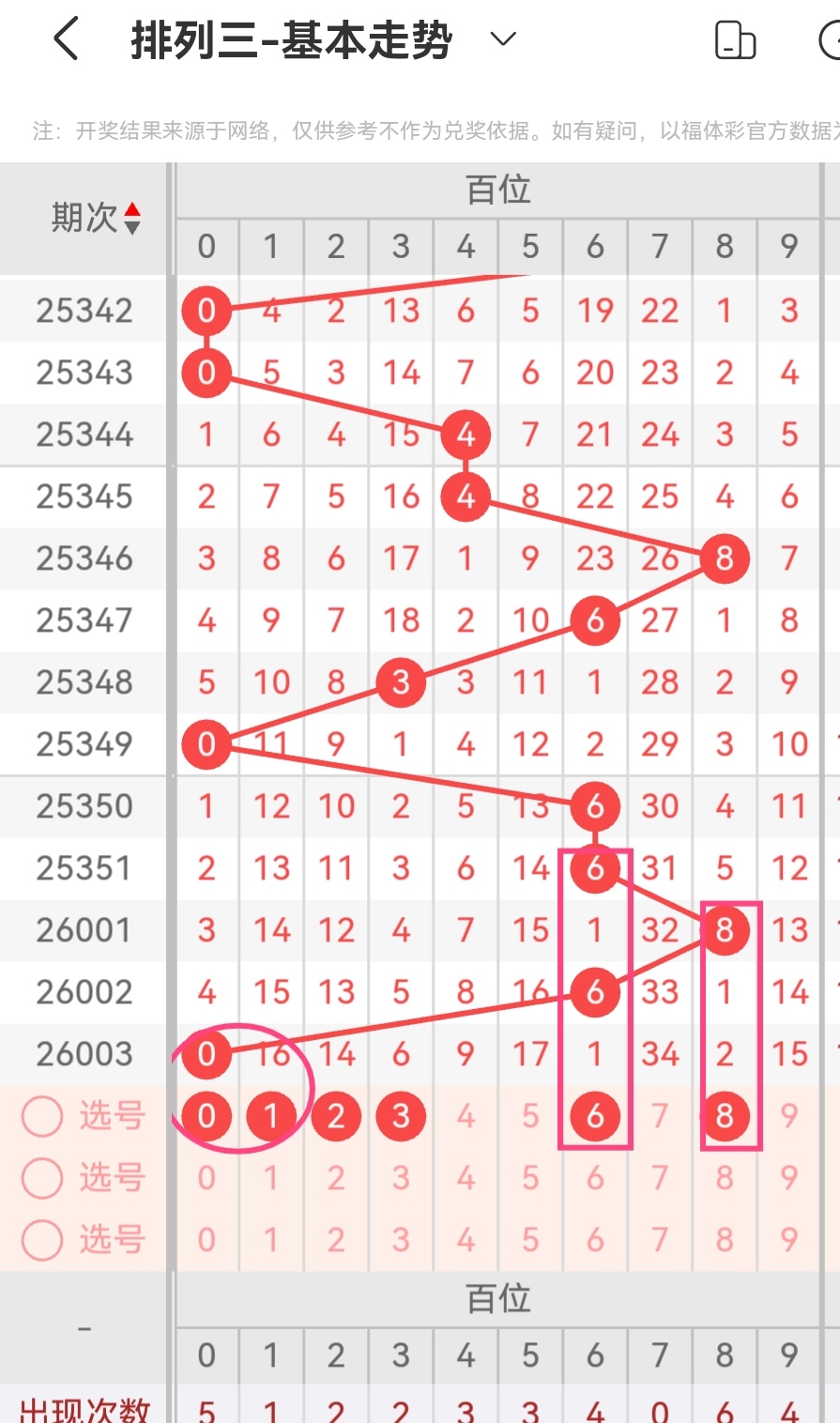Select number 6 in the first 选号 row
Screen dimensions: 840x1423
click(x=595, y=1116)
